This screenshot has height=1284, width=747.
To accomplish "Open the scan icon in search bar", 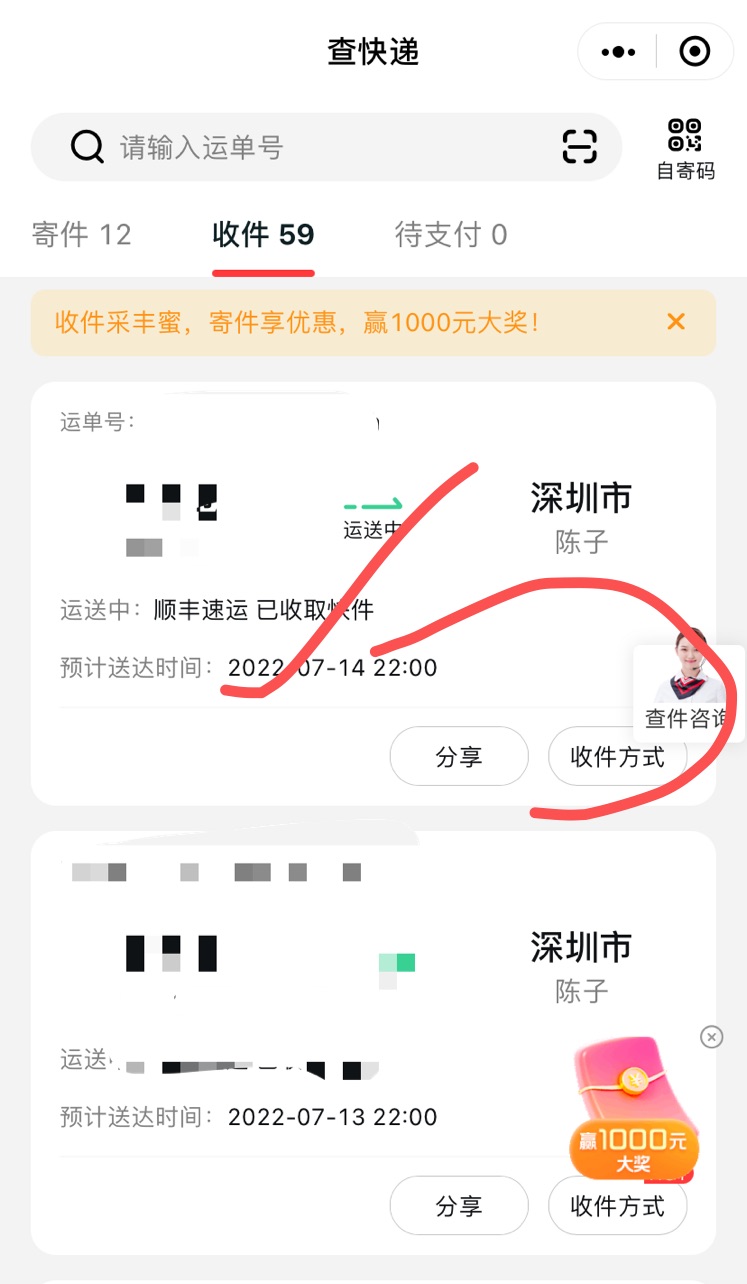I will pos(579,147).
